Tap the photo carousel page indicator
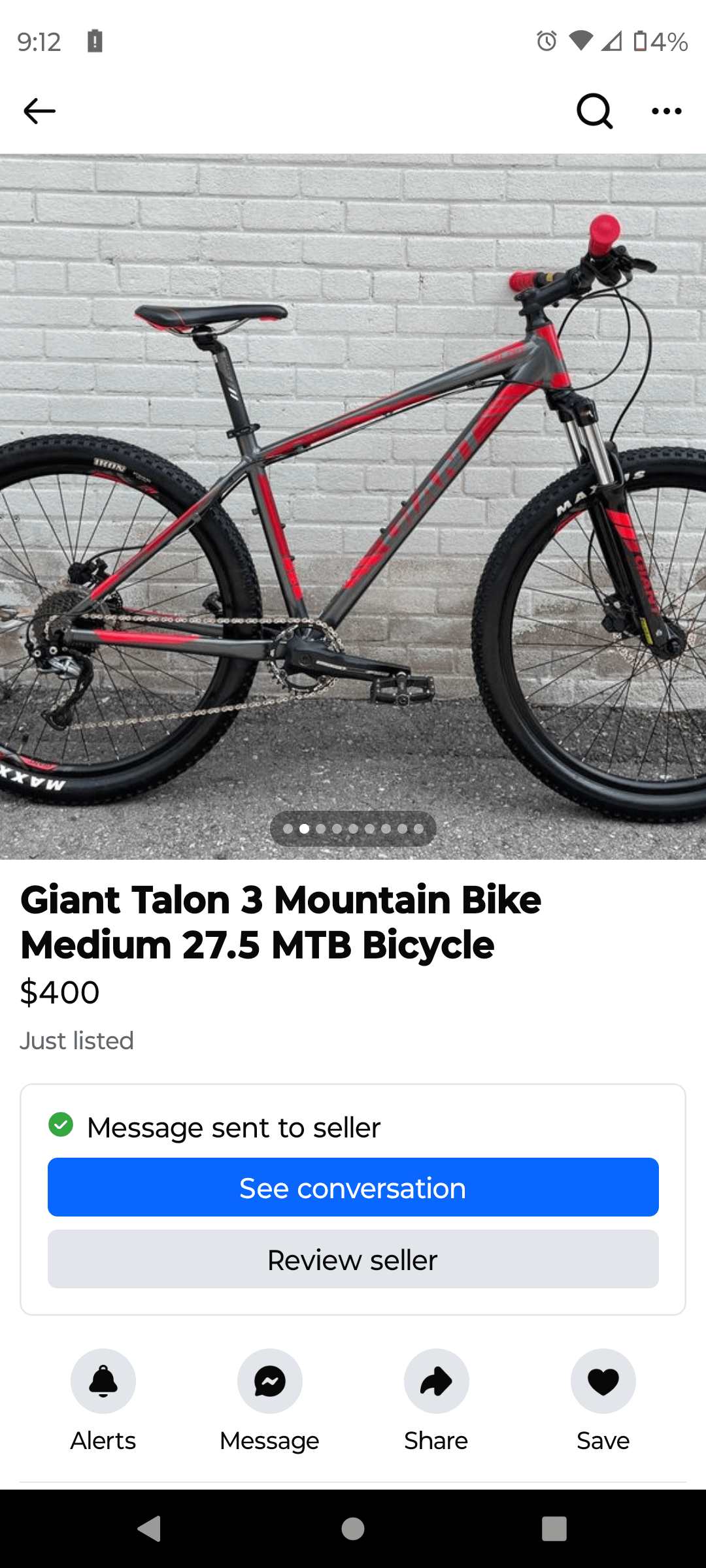Viewport: 706px width, 1568px height. tap(353, 828)
